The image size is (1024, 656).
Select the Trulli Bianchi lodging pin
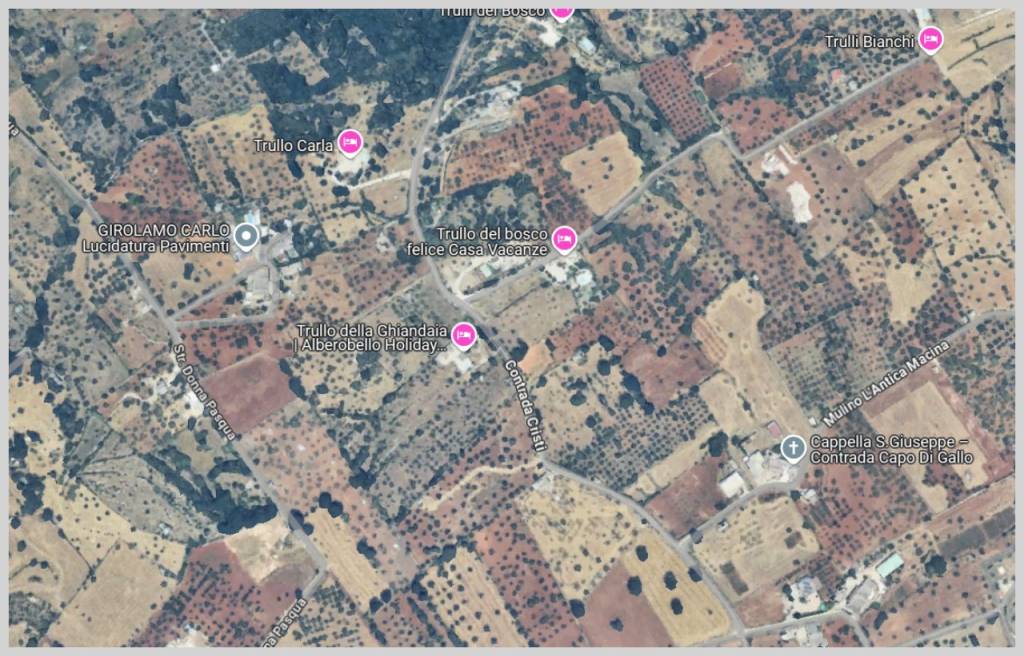931,40
